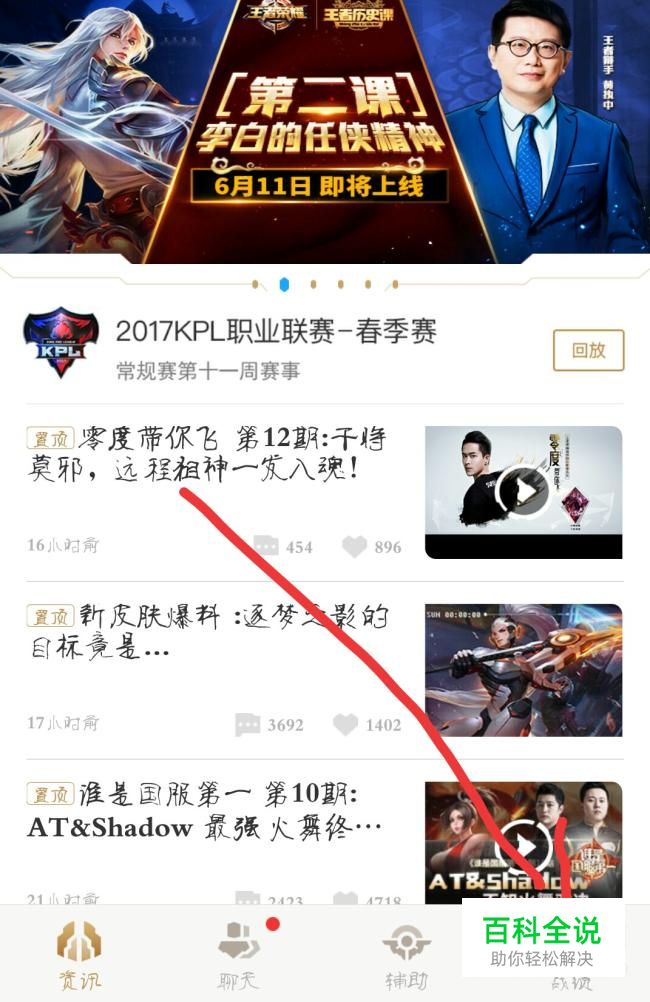Tap the 回放 replay button

[x=588, y=351]
